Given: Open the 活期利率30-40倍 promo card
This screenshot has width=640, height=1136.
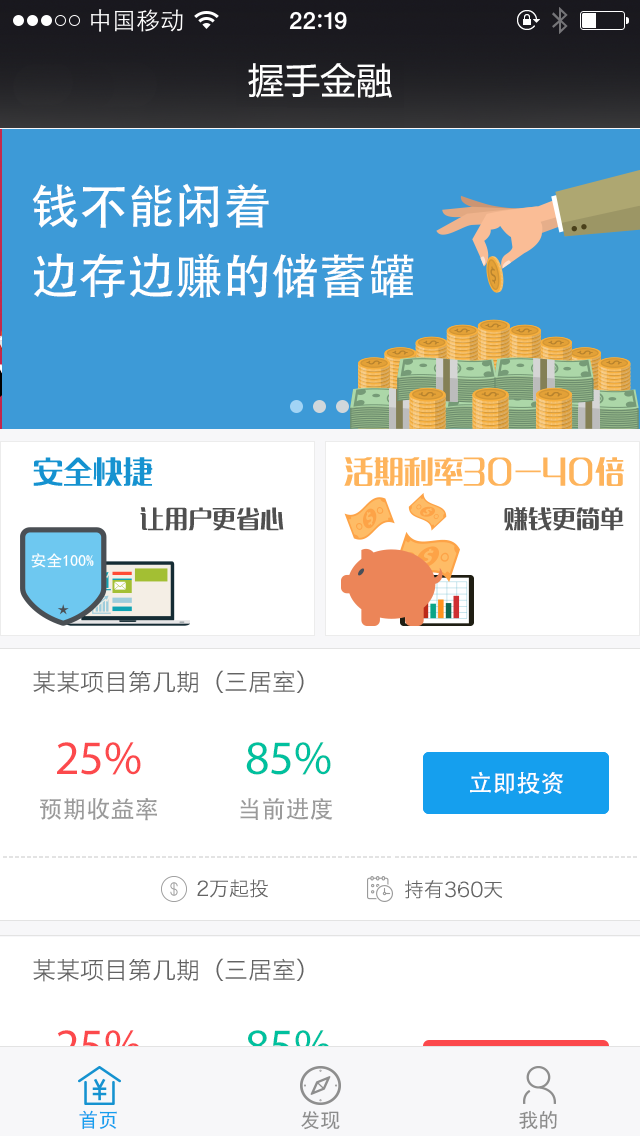Looking at the screenshot, I should pyautogui.click(x=482, y=538).
